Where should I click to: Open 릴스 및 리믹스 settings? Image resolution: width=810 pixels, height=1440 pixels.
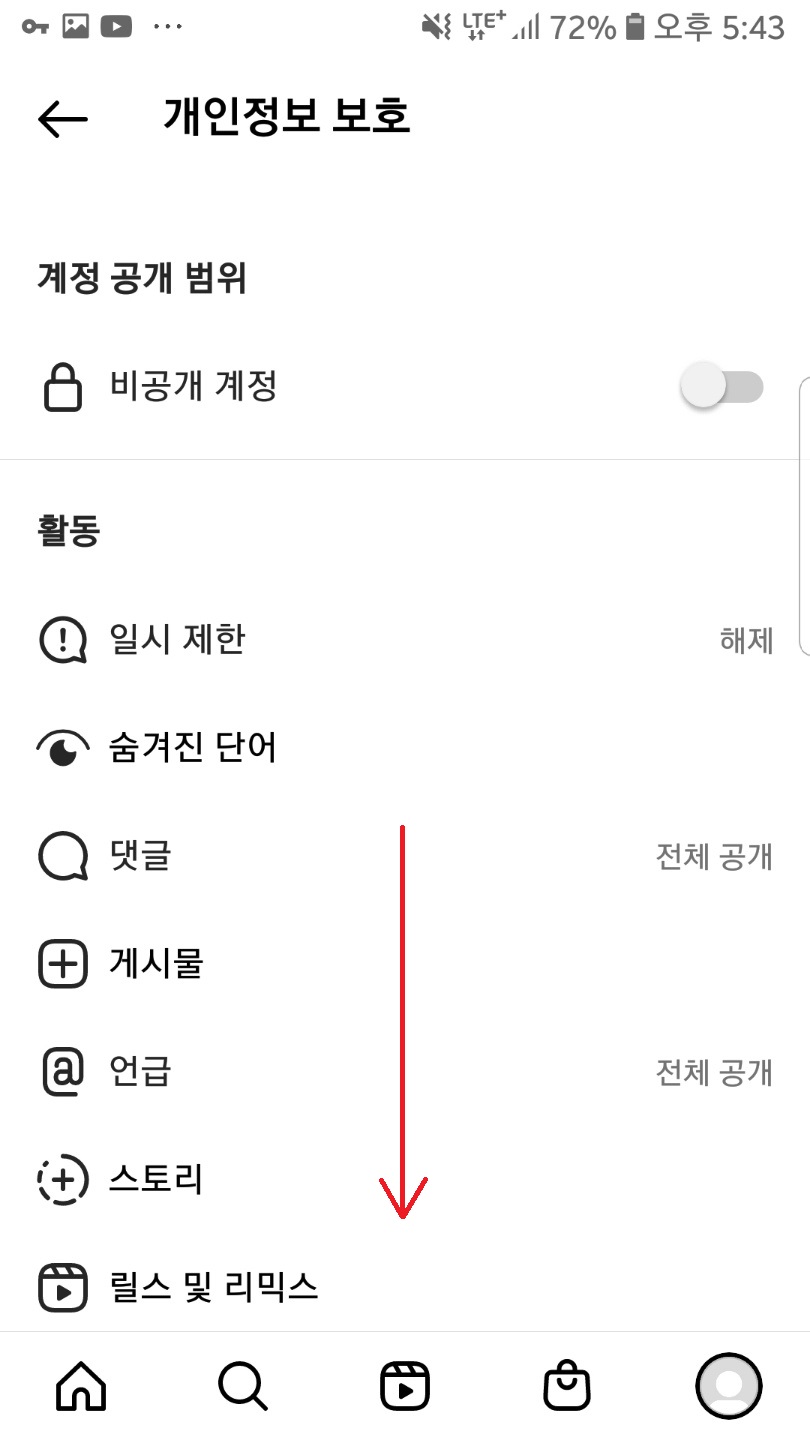pyautogui.click(x=405, y=1286)
